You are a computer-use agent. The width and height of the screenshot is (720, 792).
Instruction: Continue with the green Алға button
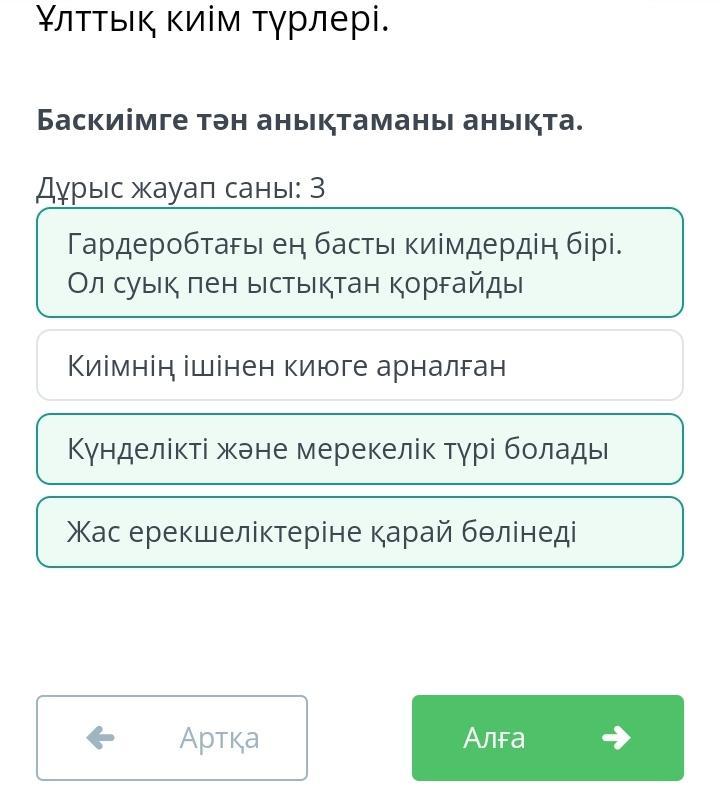pos(548,738)
